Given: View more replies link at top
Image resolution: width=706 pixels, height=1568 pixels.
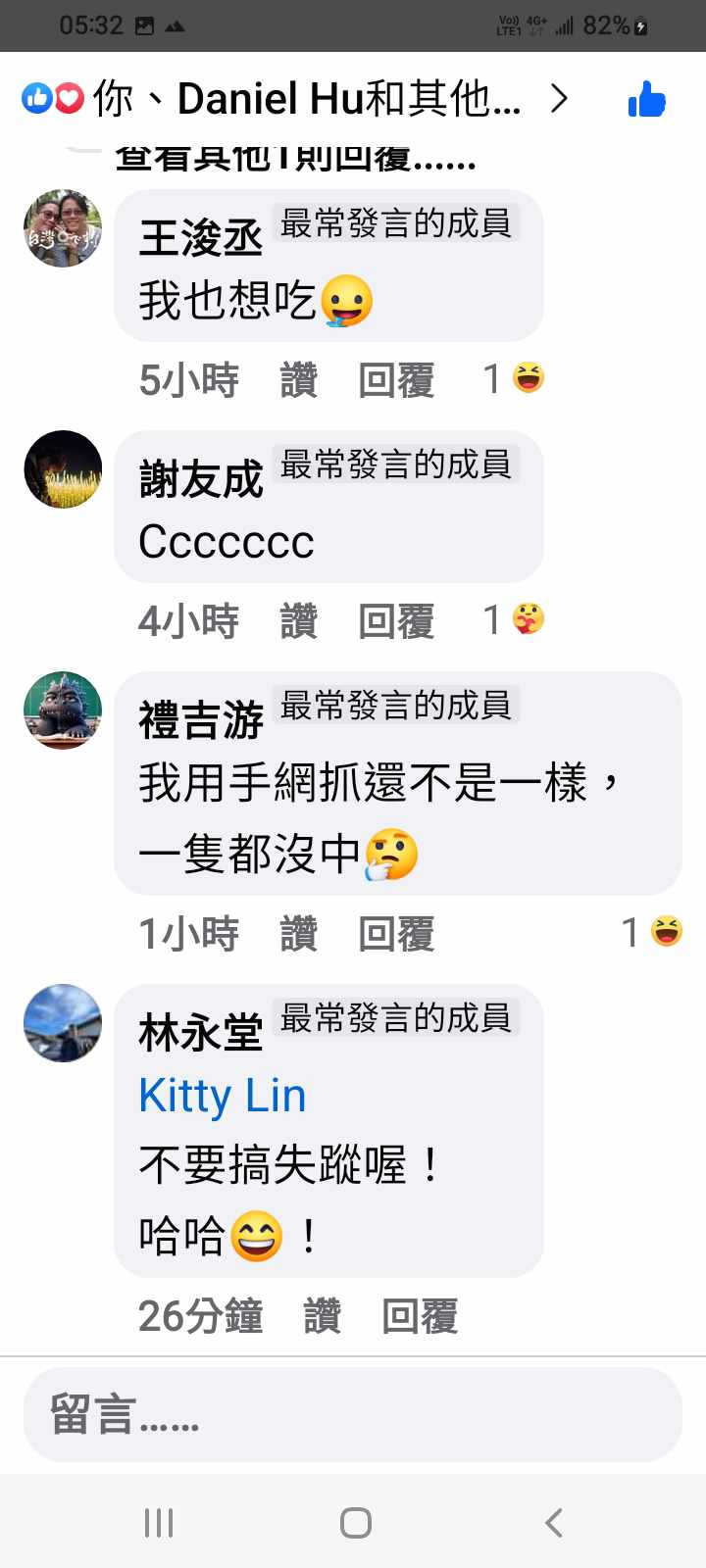Looking at the screenshot, I should (x=294, y=159).
